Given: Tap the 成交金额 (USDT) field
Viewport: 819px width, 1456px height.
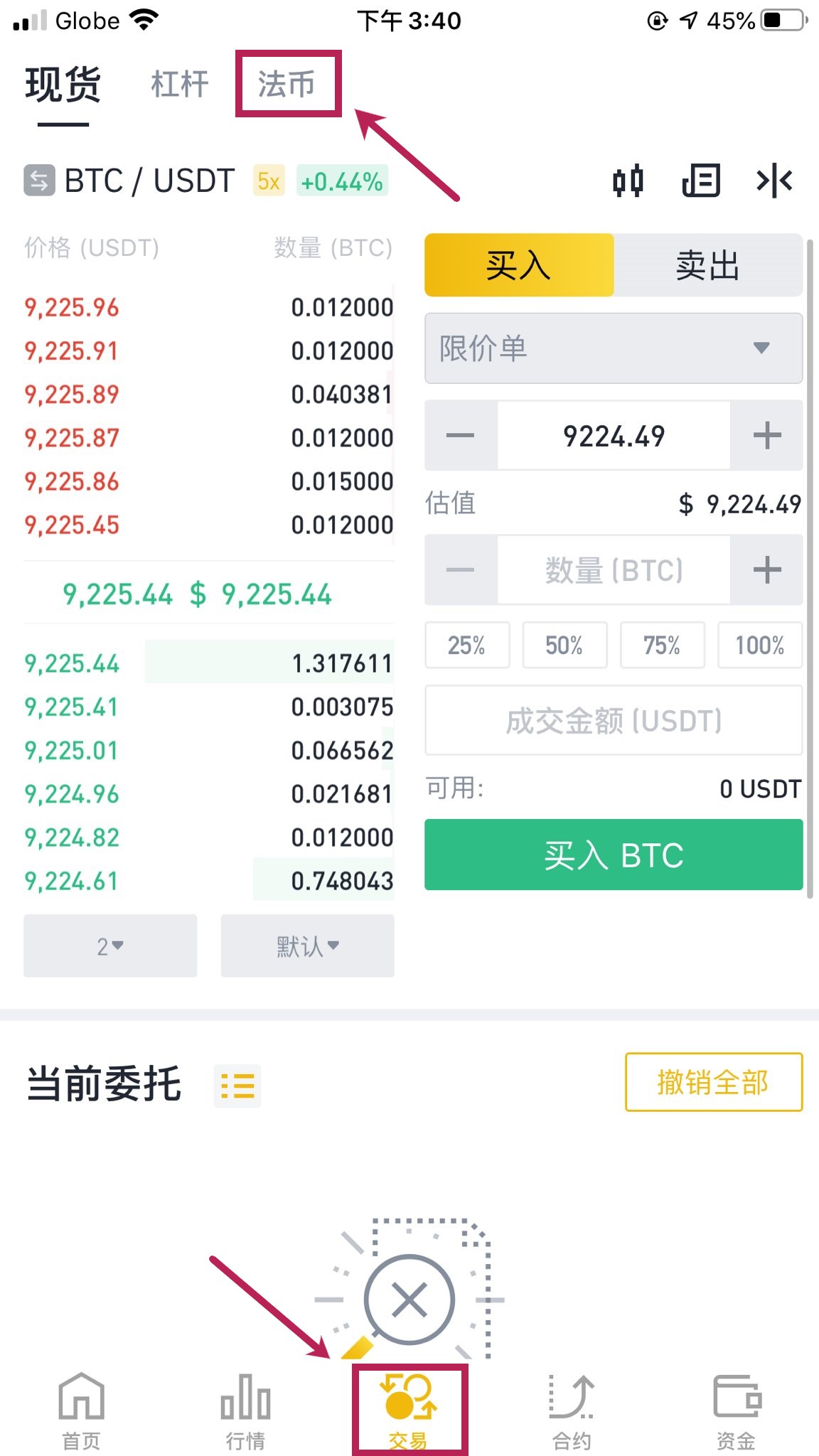Looking at the screenshot, I should (614, 721).
